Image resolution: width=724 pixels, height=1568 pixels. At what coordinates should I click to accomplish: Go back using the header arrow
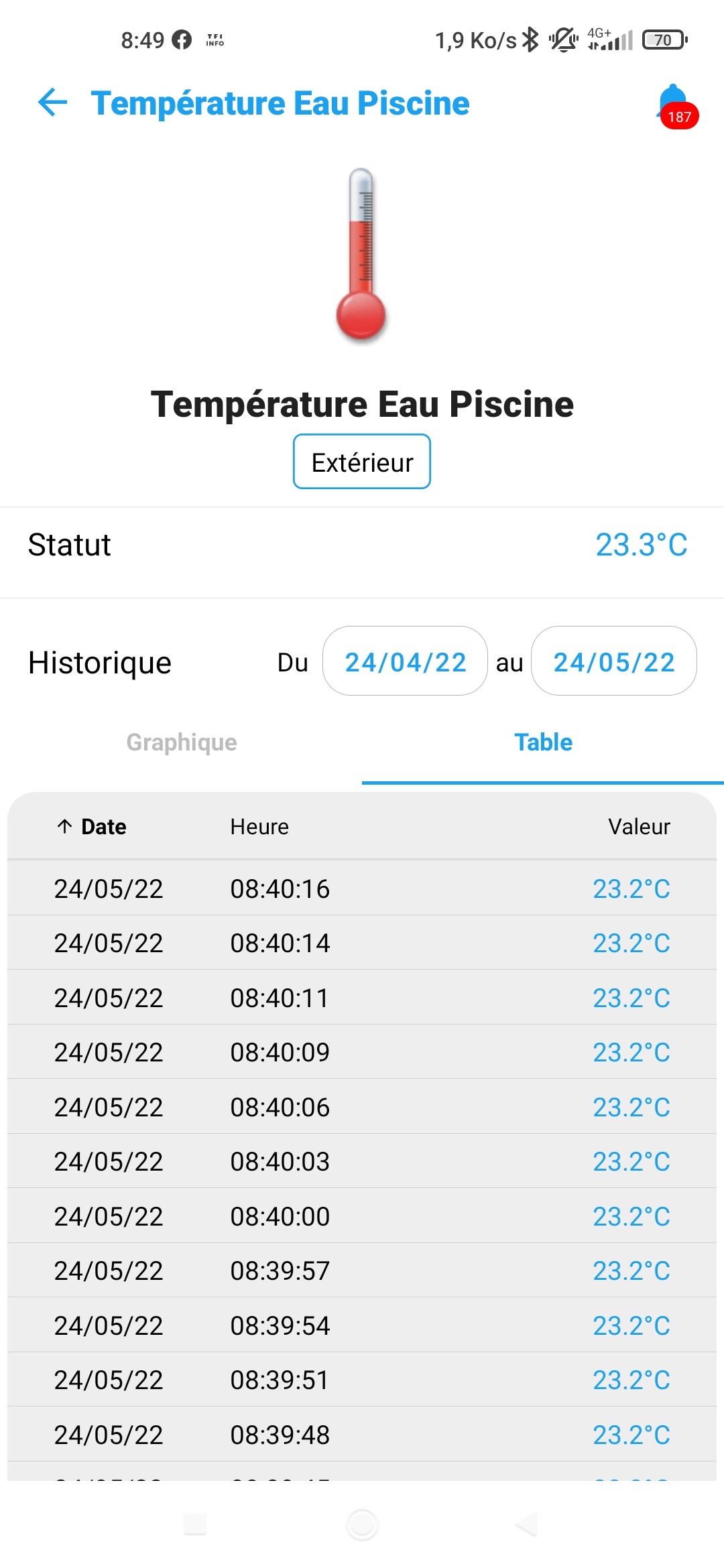(x=53, y=103)
